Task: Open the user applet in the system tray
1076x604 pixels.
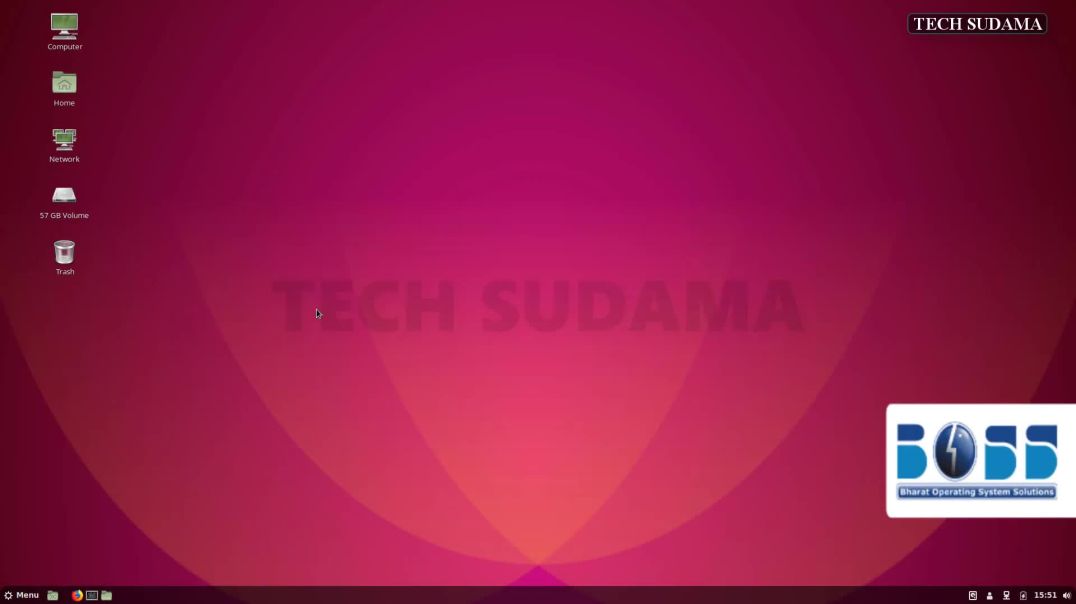Action: coord(990,595)
